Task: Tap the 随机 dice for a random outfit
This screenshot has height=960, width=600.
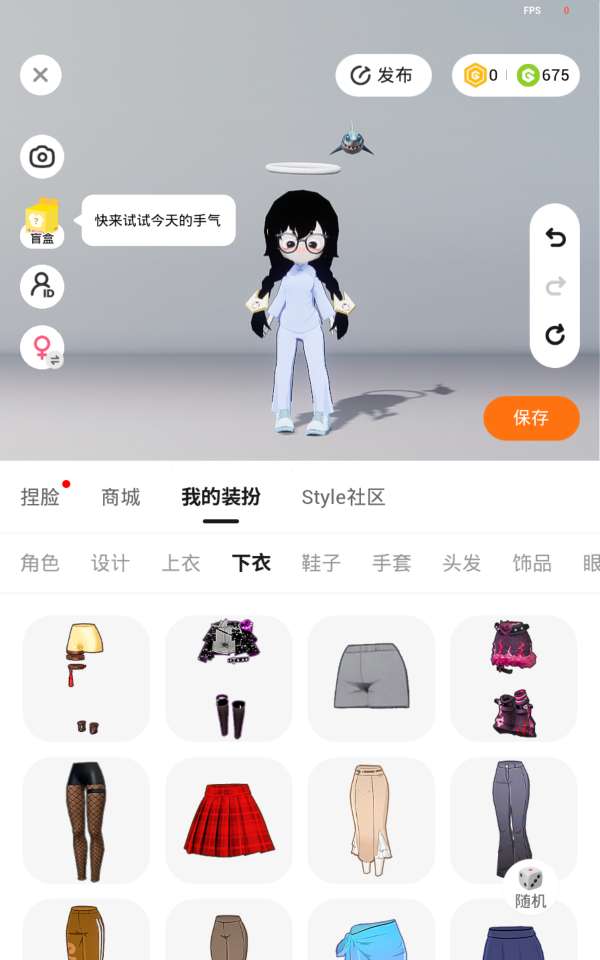Action: tap(531, 886)
